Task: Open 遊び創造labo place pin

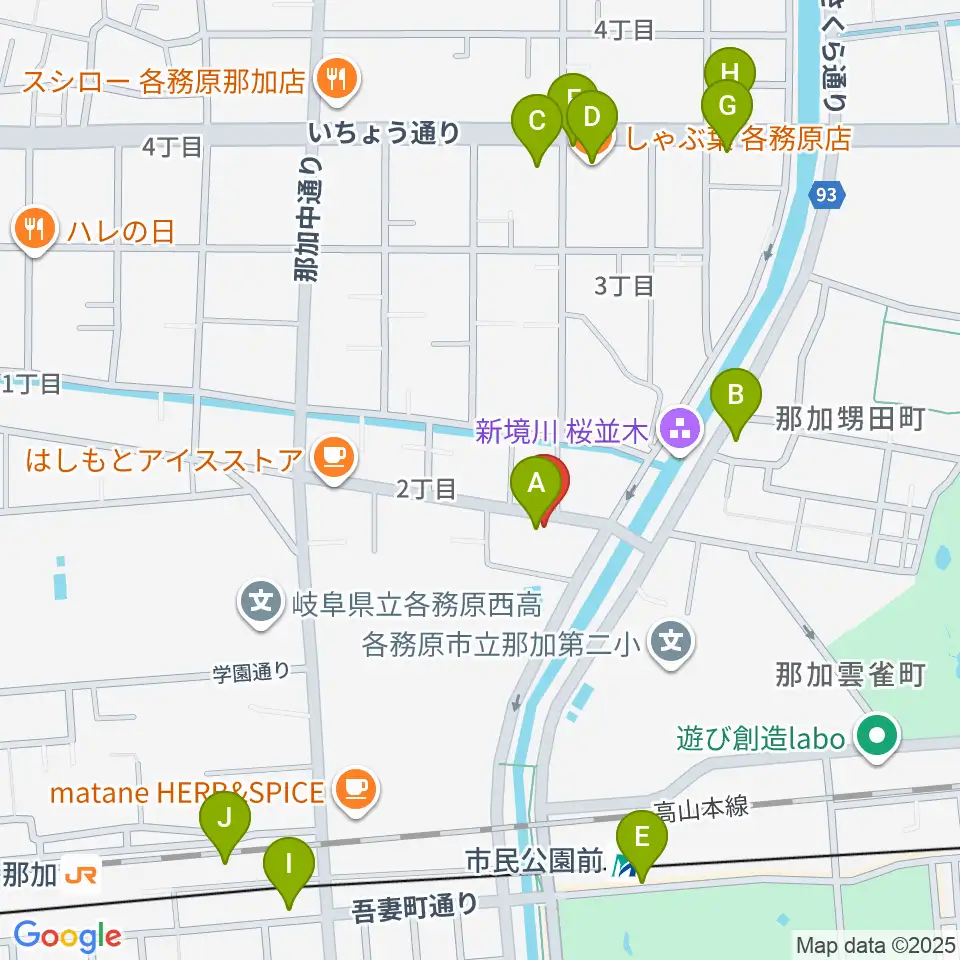Action: tap(877, 738)
